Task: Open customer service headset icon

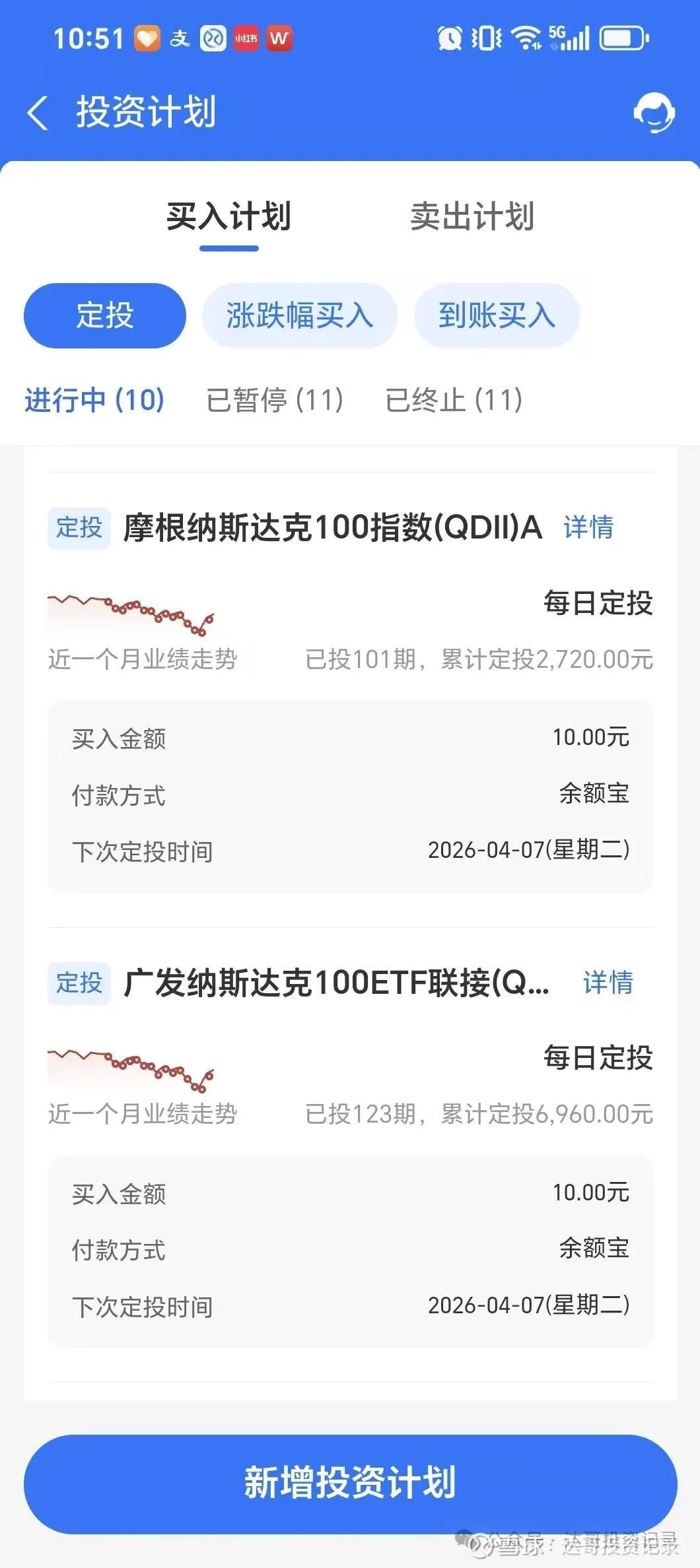Action: click(x=653, y=112)
